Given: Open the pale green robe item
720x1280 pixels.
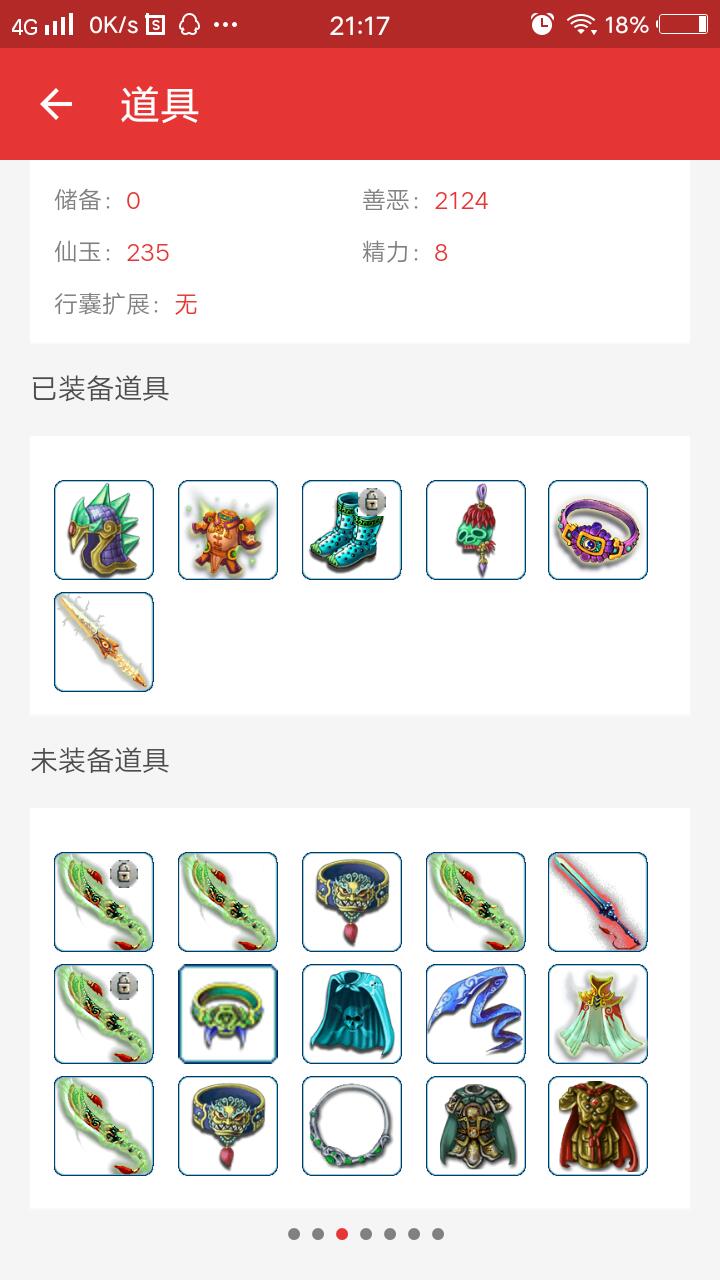Looking at the screenshot, I should tap(598, 1014).
